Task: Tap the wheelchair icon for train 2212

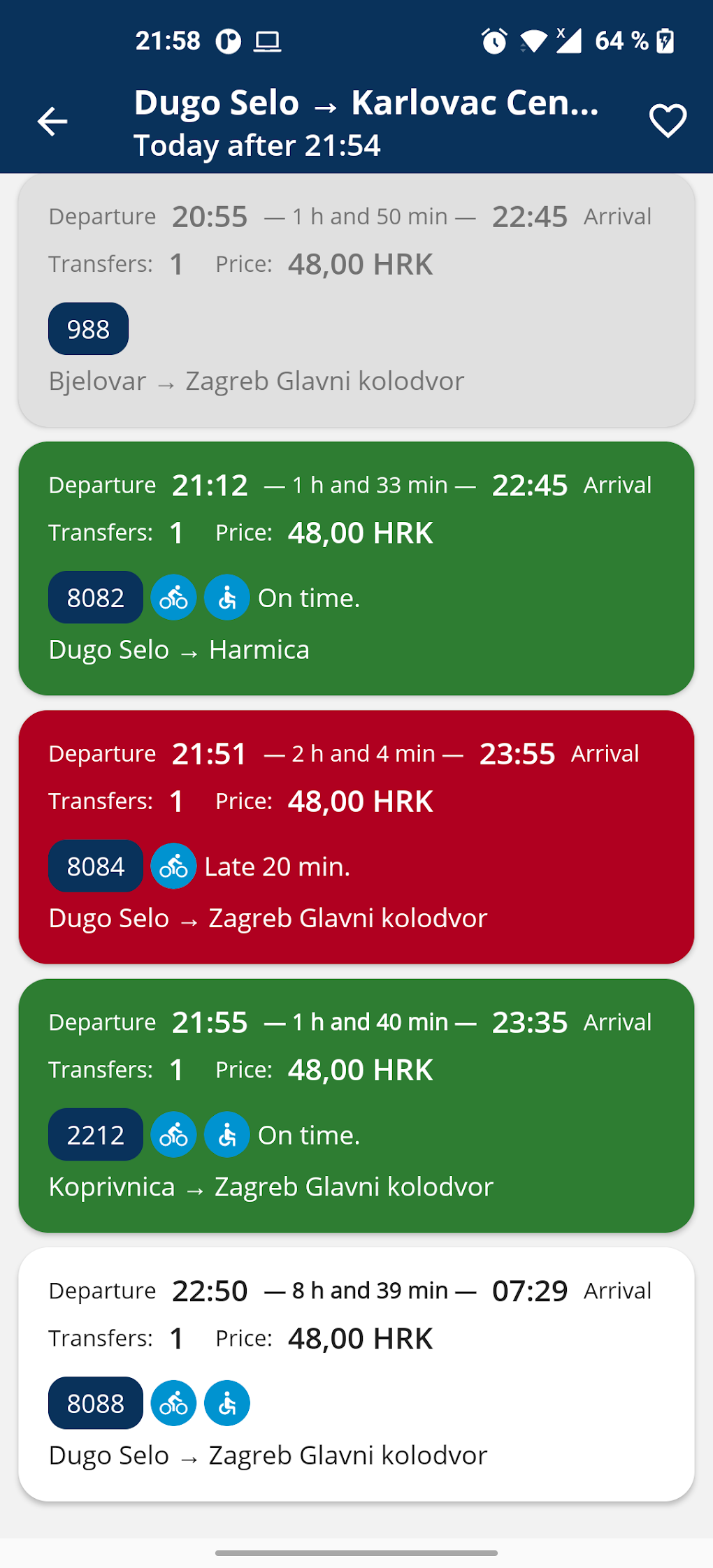Action: tap(226, 1134)
